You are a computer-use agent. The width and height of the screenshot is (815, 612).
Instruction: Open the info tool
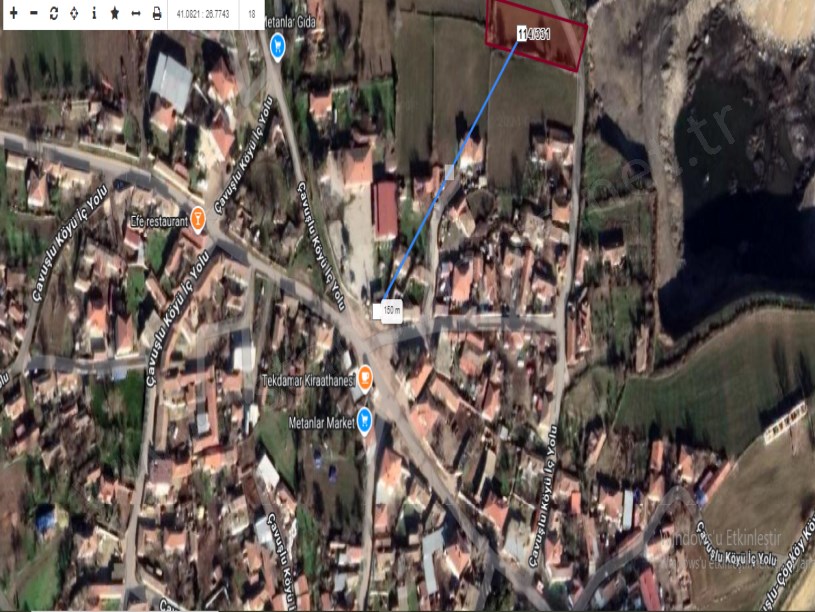[x=94, y=14]
